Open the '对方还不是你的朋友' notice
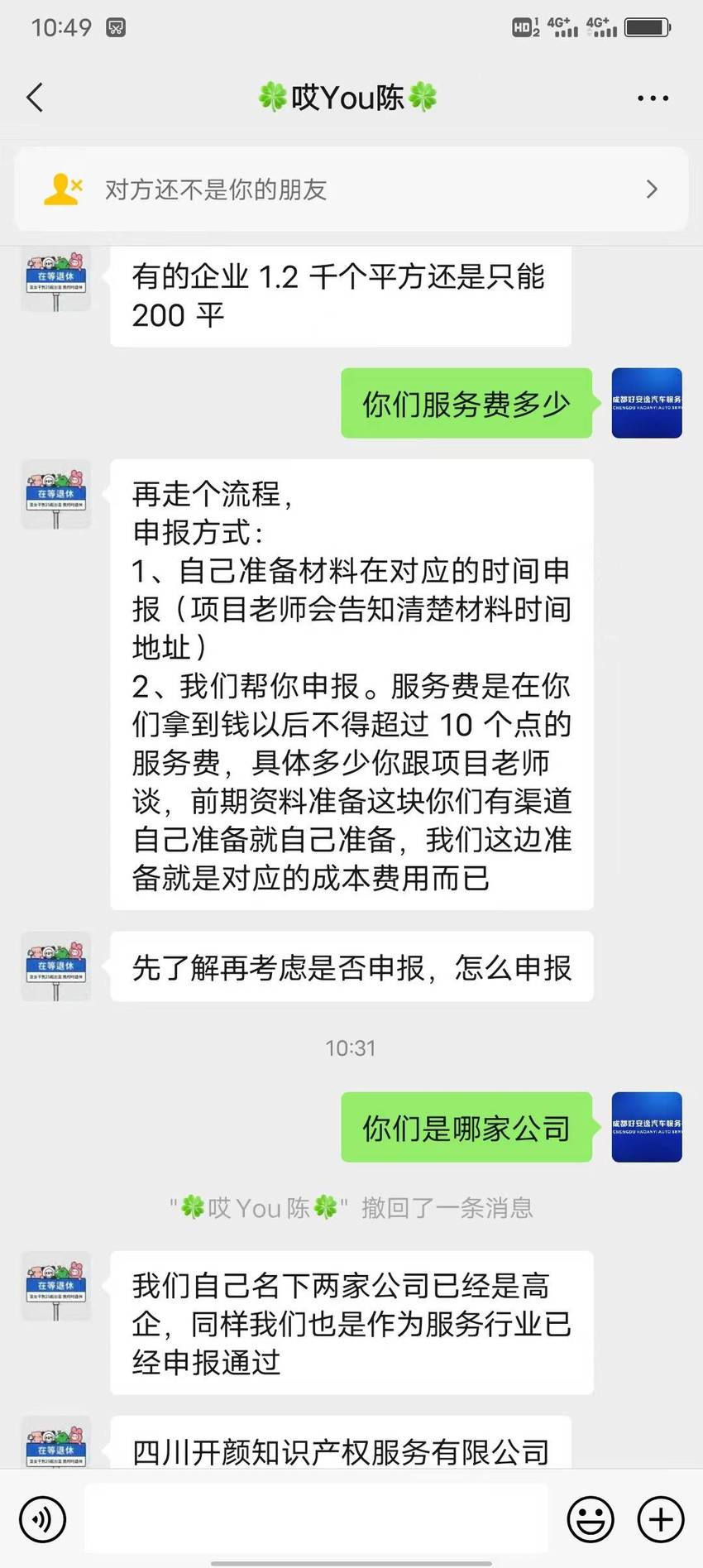 click(351, 189)
